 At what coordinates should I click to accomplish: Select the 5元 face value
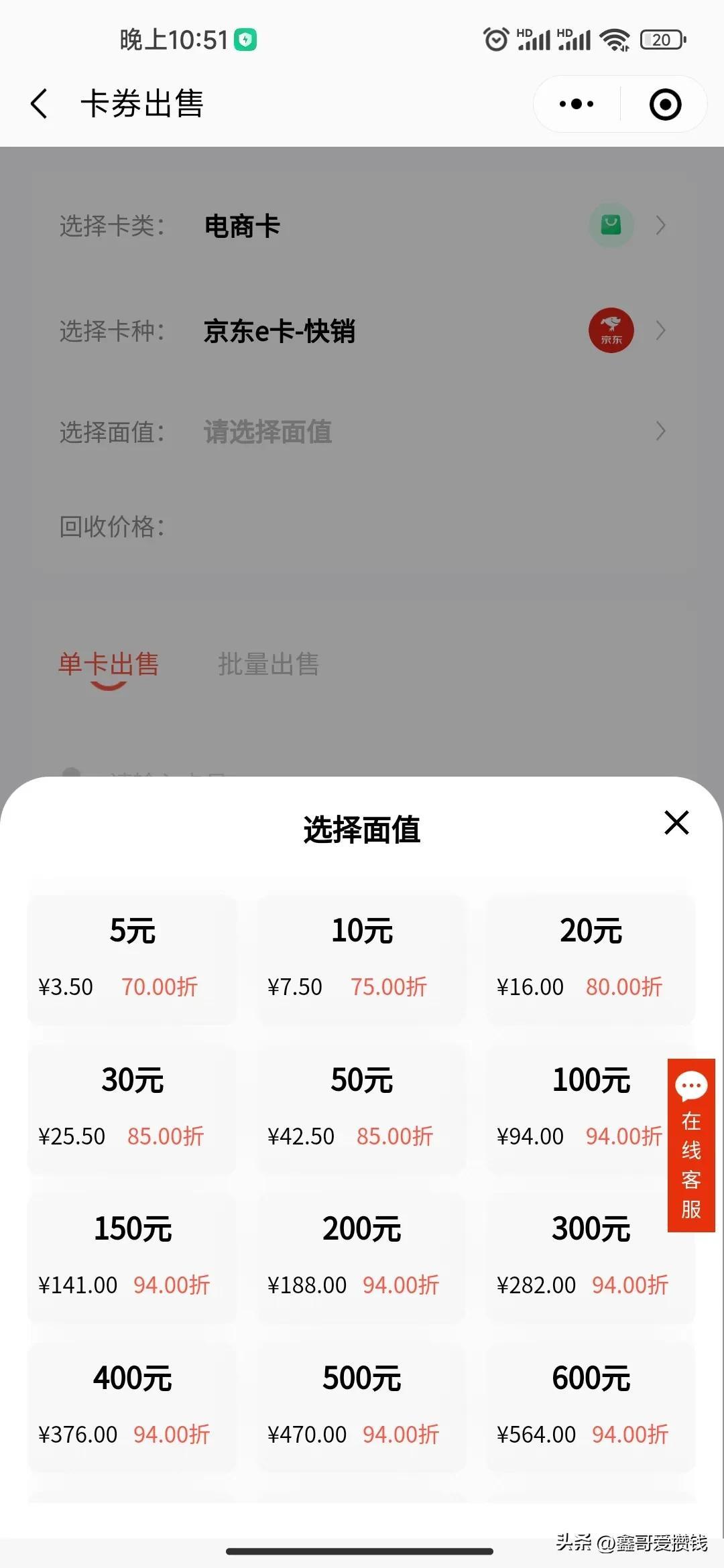(132, 959)
